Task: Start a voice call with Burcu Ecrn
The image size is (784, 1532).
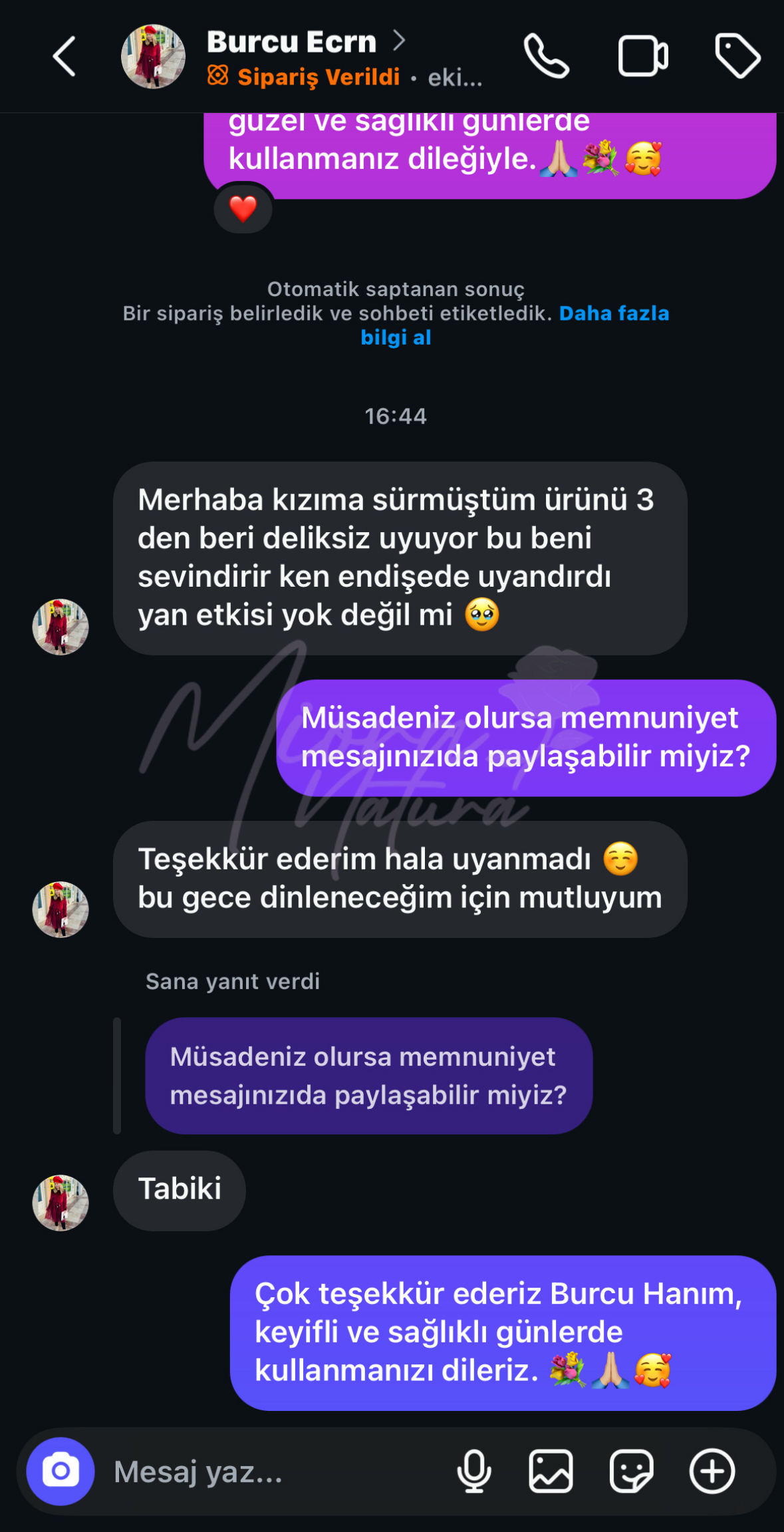Action: (x=546, y=57)
